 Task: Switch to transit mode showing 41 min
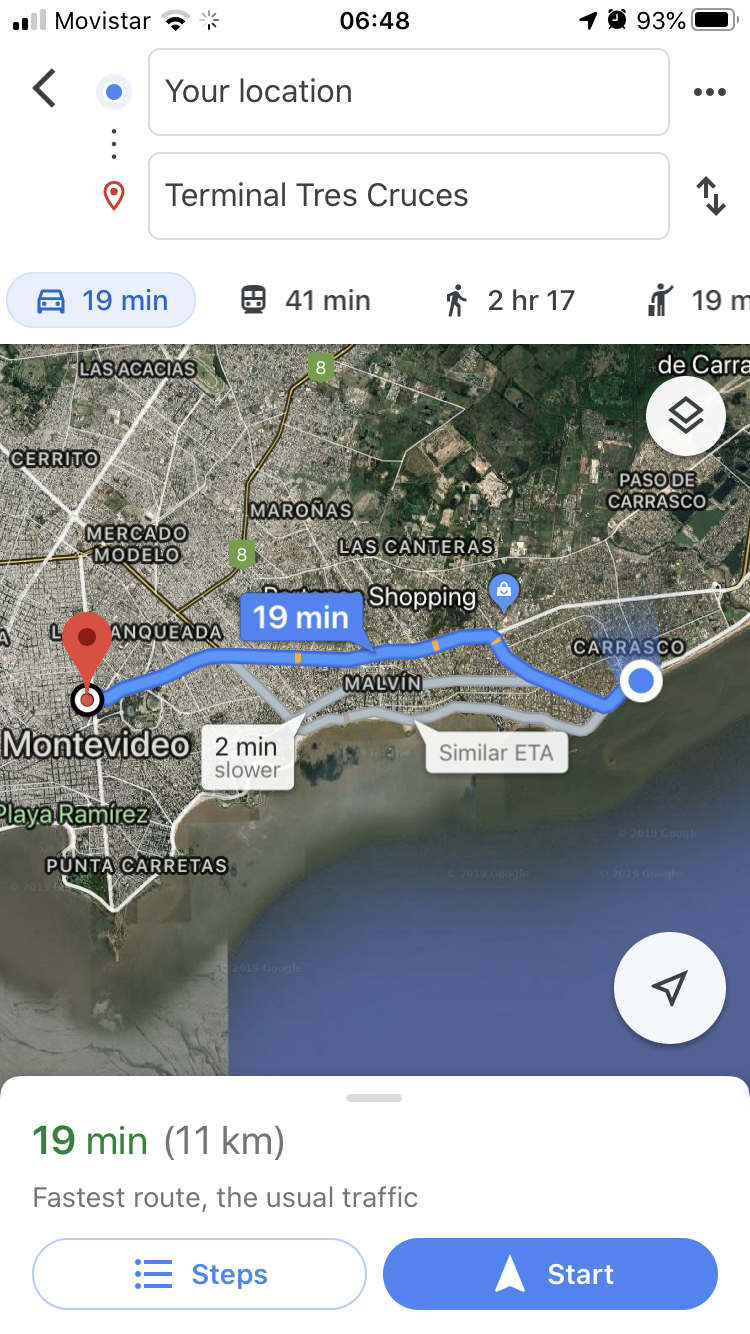tap(306, 300)
